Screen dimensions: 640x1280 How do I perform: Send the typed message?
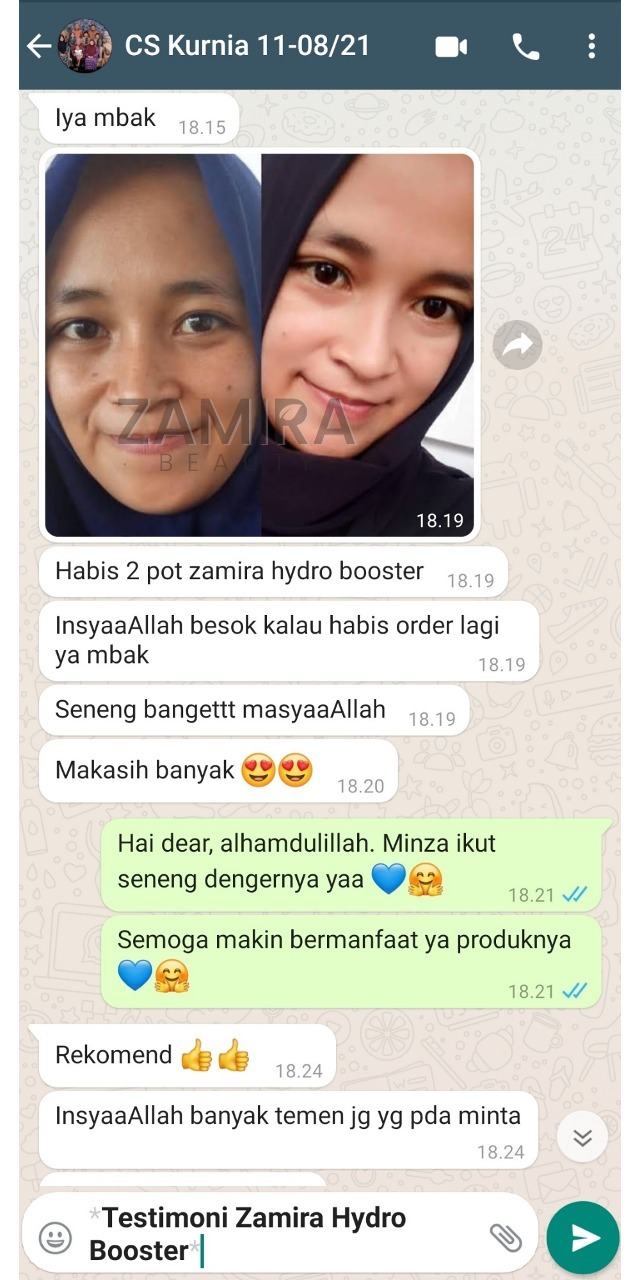pyautogui.click(x=583, y=1237)
